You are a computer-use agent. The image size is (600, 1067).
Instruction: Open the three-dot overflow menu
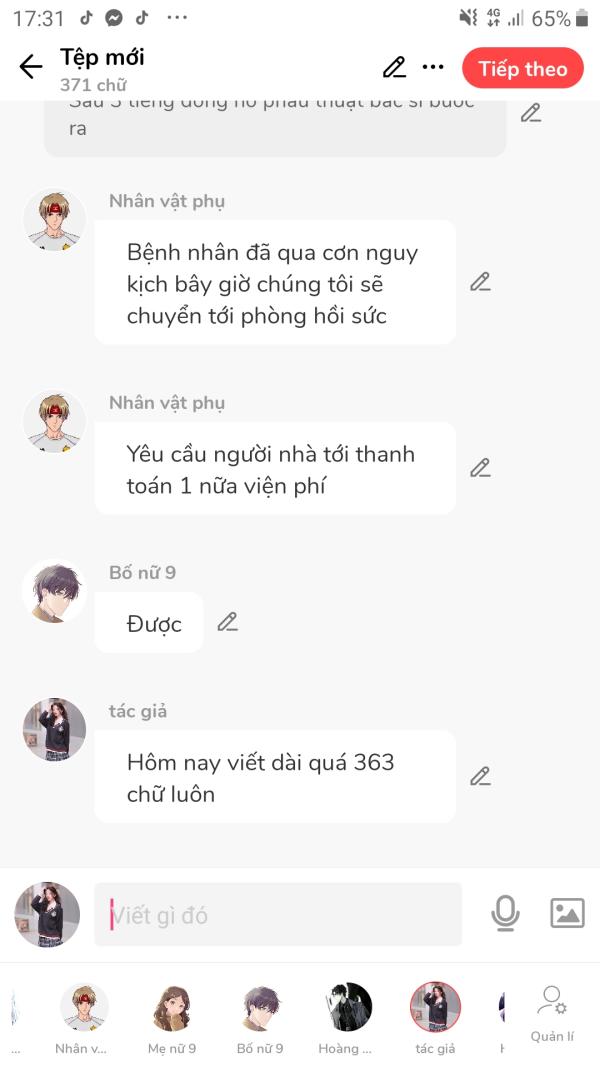[433, 67]
